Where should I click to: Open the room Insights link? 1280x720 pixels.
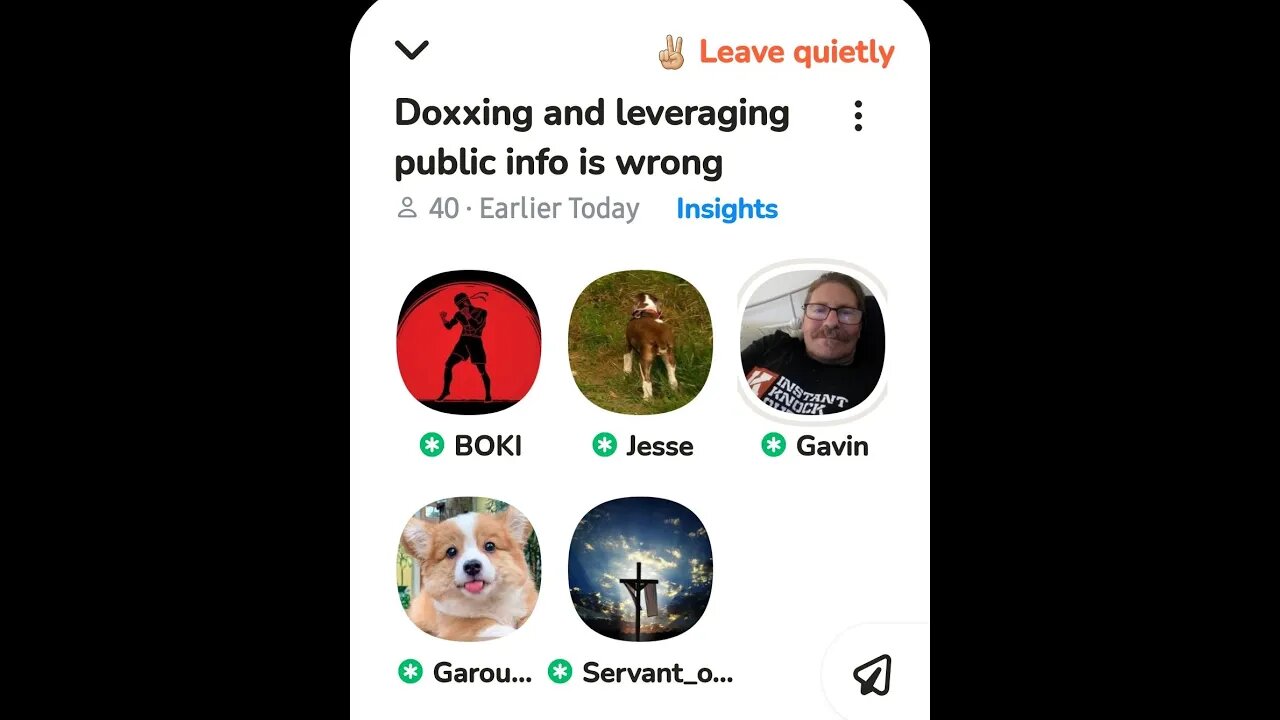pos(726,209)
